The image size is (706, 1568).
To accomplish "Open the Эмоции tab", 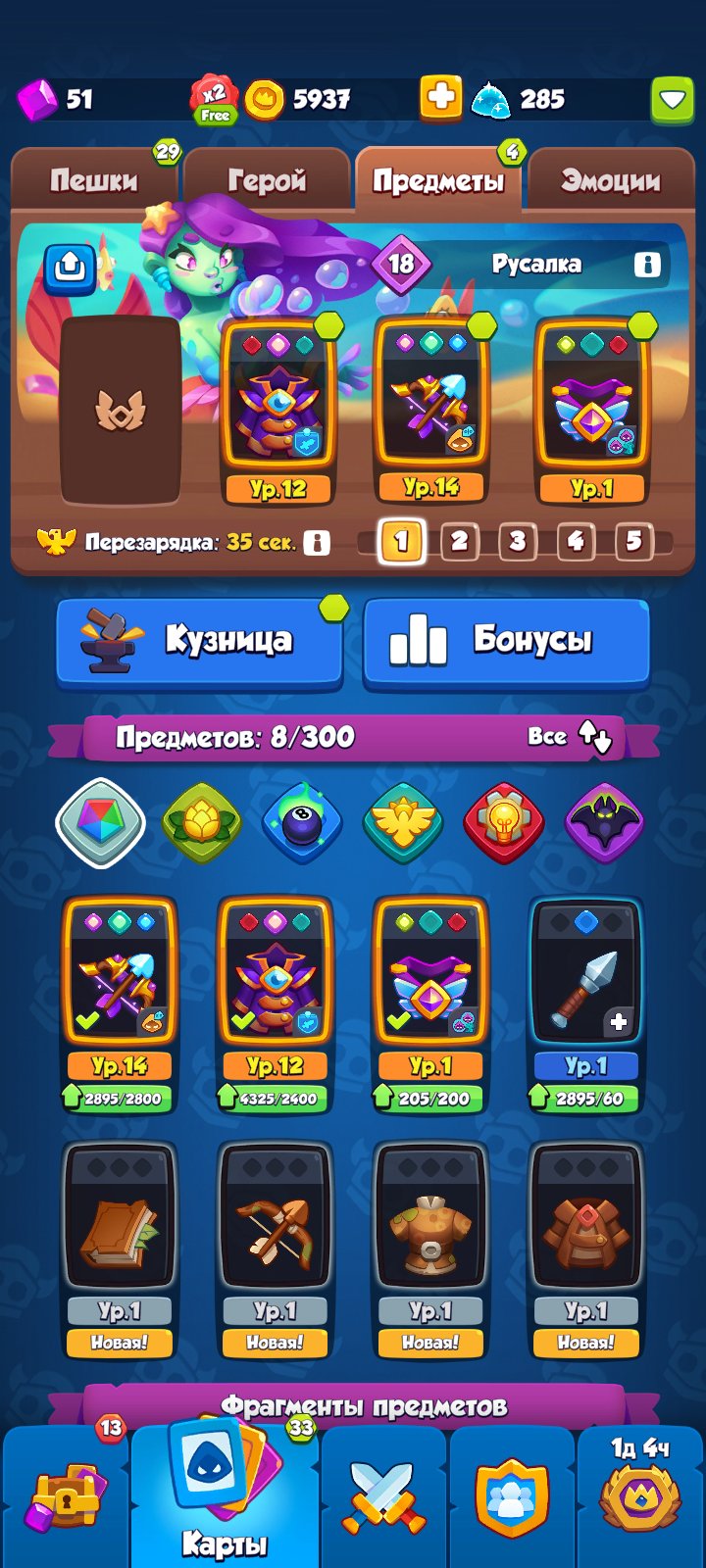I will coord(610,180).
